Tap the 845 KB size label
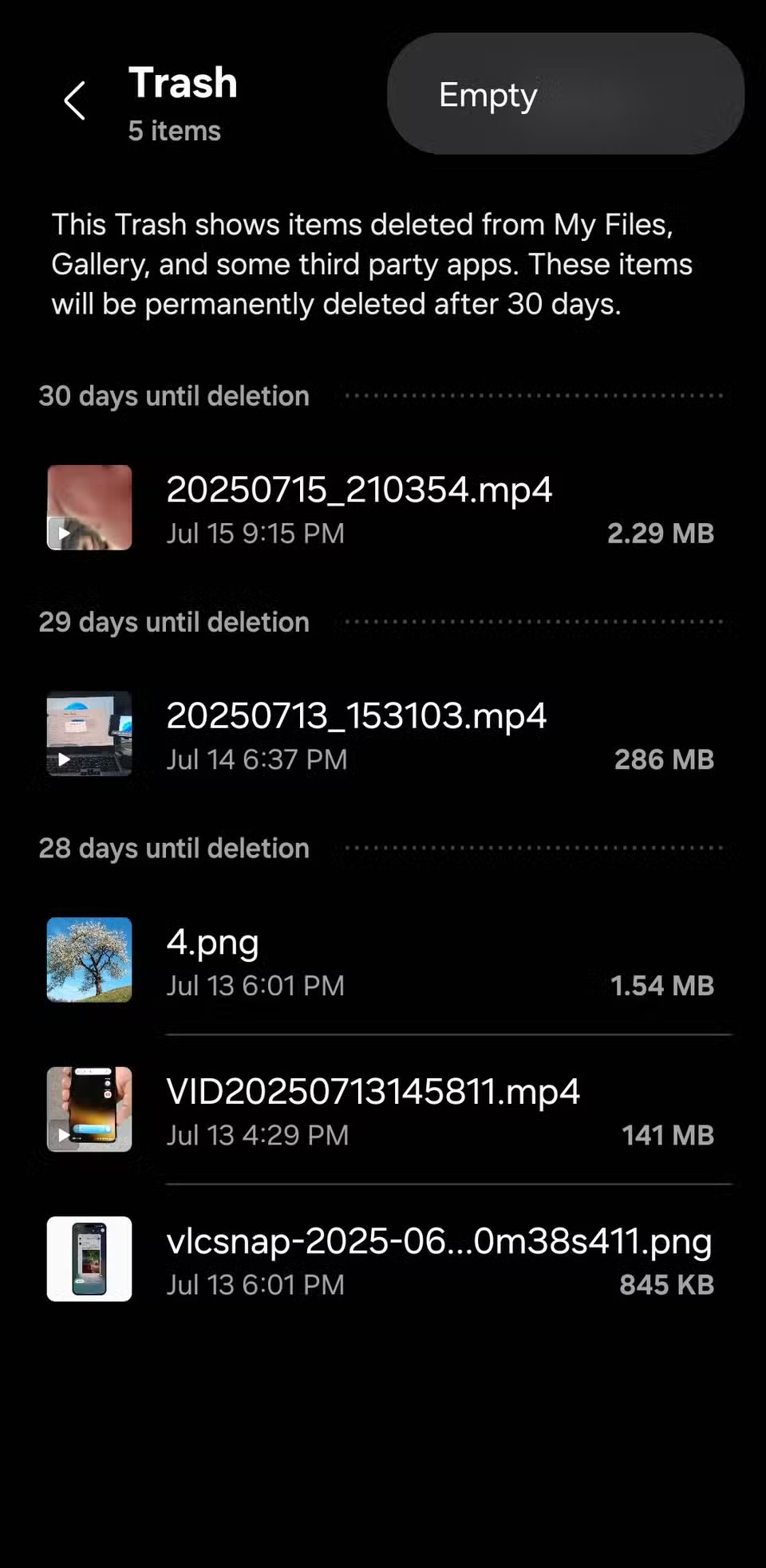The image size is (766, 1568). click(666, 1284)
